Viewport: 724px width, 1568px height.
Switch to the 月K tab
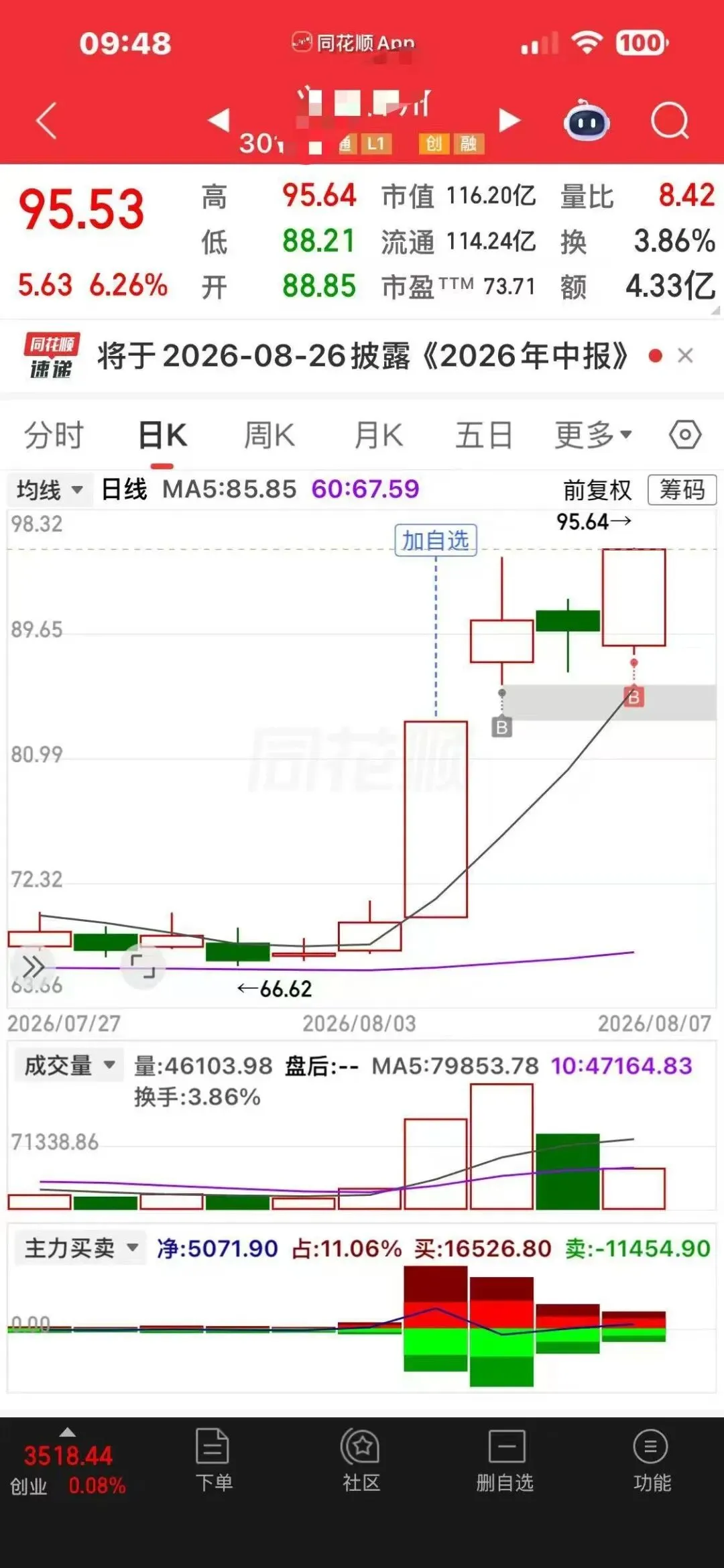379,436
